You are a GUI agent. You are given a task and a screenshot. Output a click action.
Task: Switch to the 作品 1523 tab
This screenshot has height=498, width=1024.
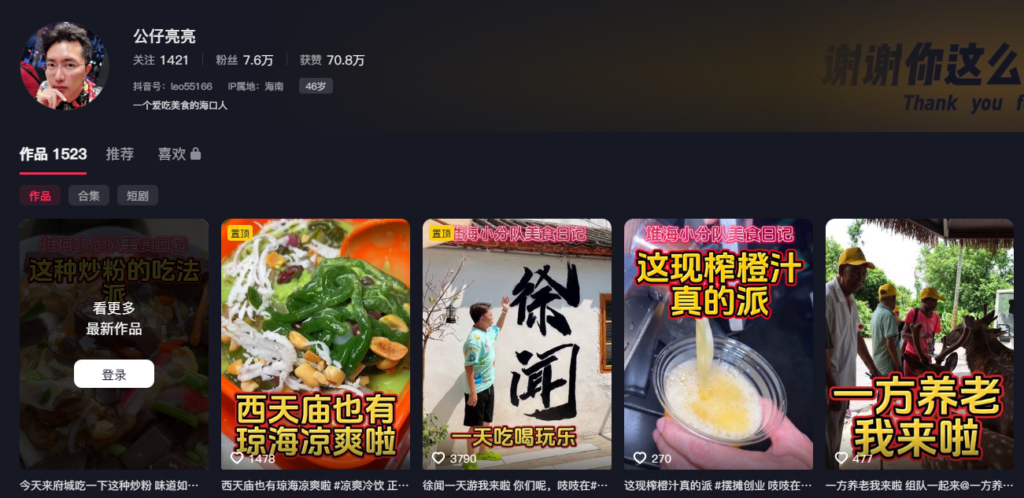coord(53,154)
